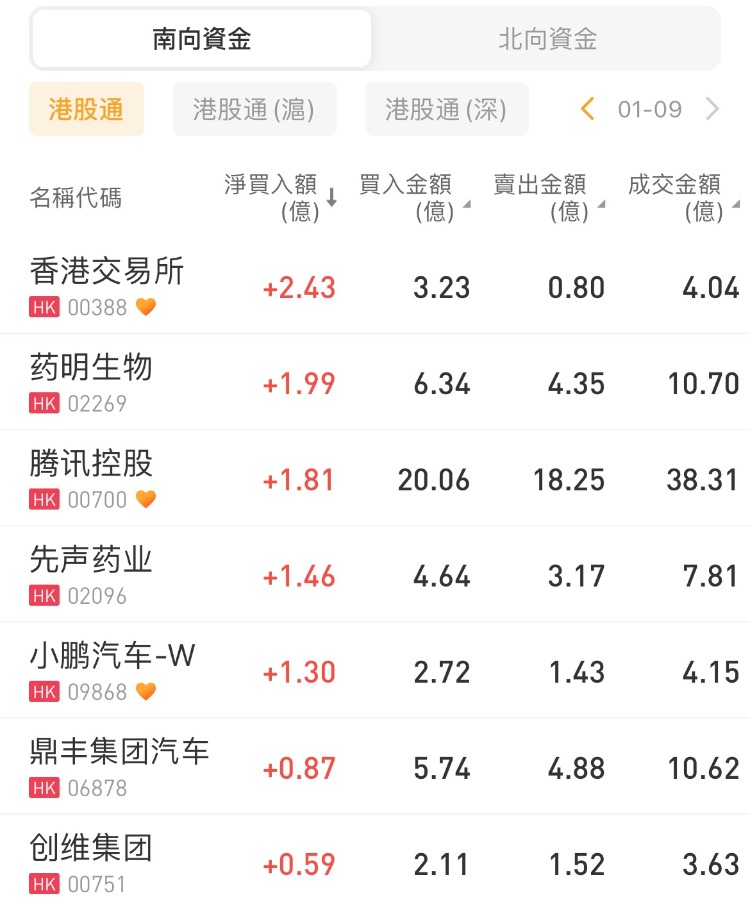This screenshot has width=750, height=907.
Task: Select the 南向資金 tab
Action: pyautogui.click(x=202, y=40)
